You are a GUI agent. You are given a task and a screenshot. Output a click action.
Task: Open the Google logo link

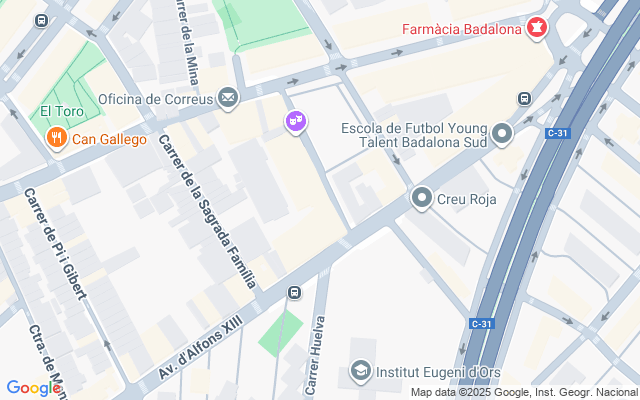tap(33, 388)
